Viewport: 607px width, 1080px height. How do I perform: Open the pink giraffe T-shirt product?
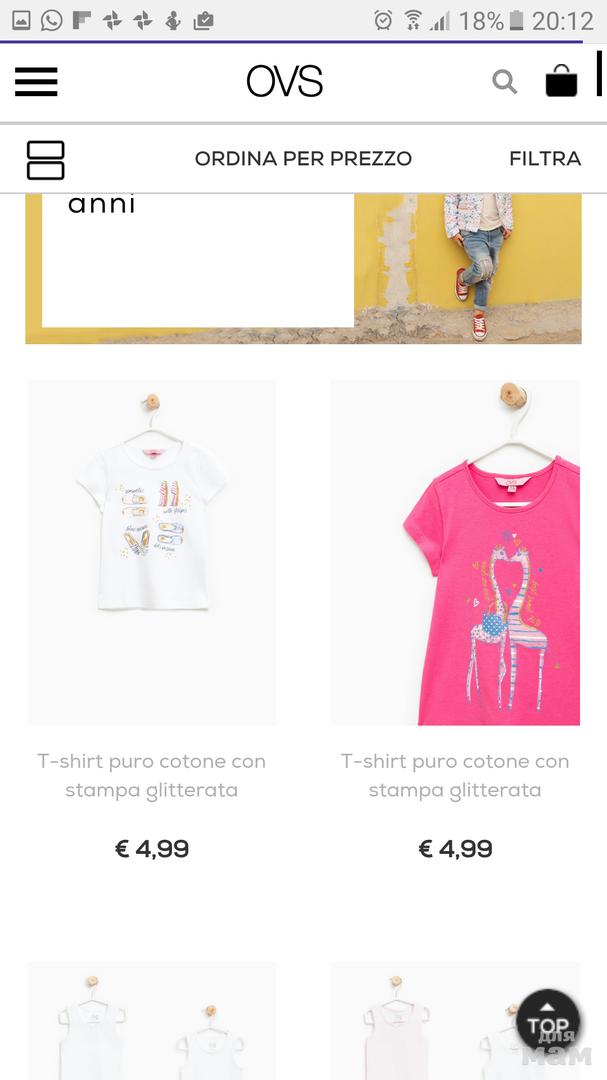pos(455,552)
